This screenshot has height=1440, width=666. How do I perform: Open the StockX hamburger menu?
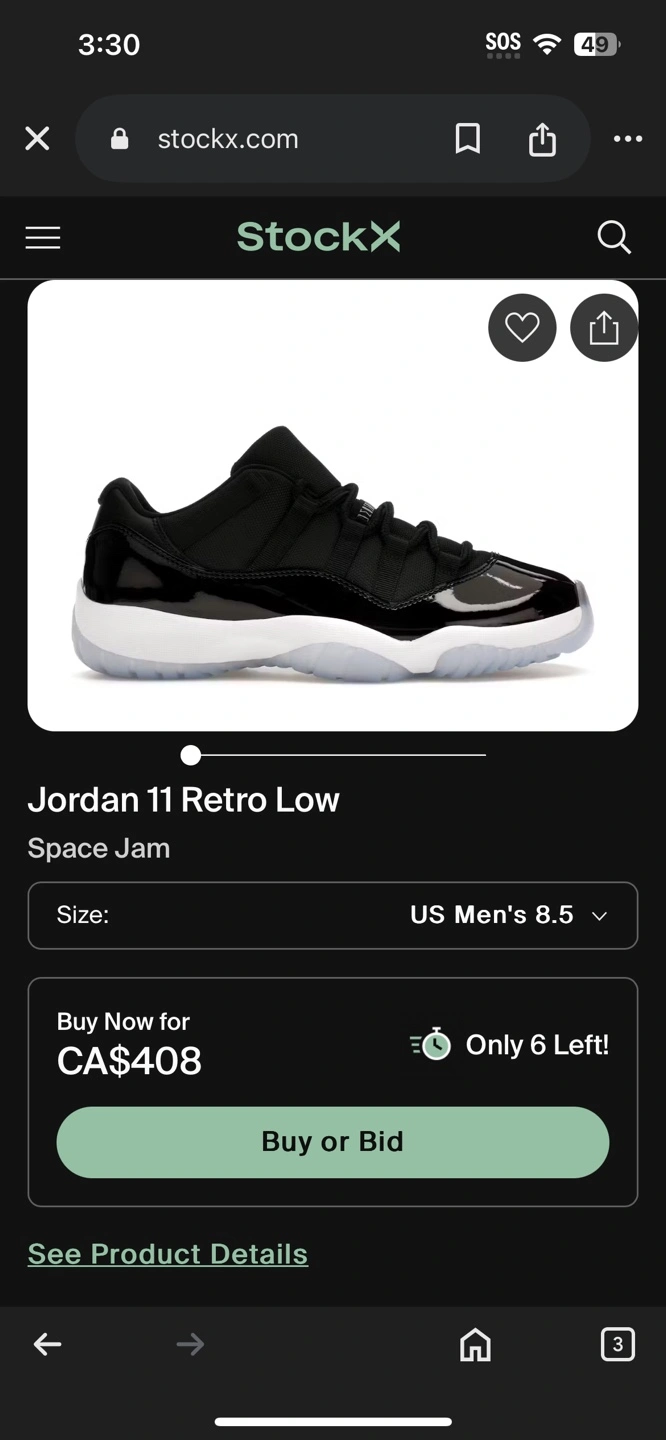pos(43,237)
